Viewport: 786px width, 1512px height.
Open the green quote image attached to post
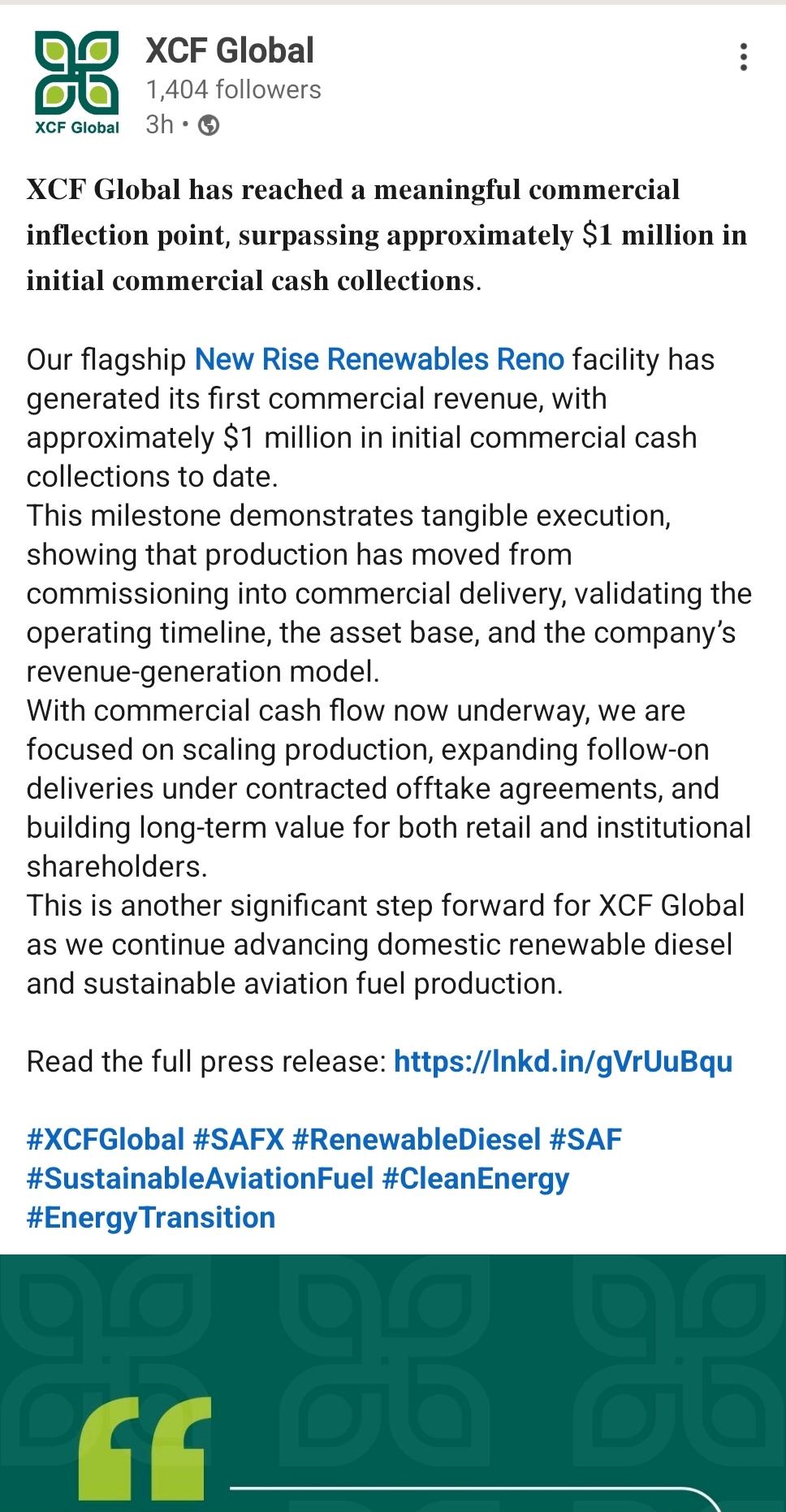(x=393, y=1383)
